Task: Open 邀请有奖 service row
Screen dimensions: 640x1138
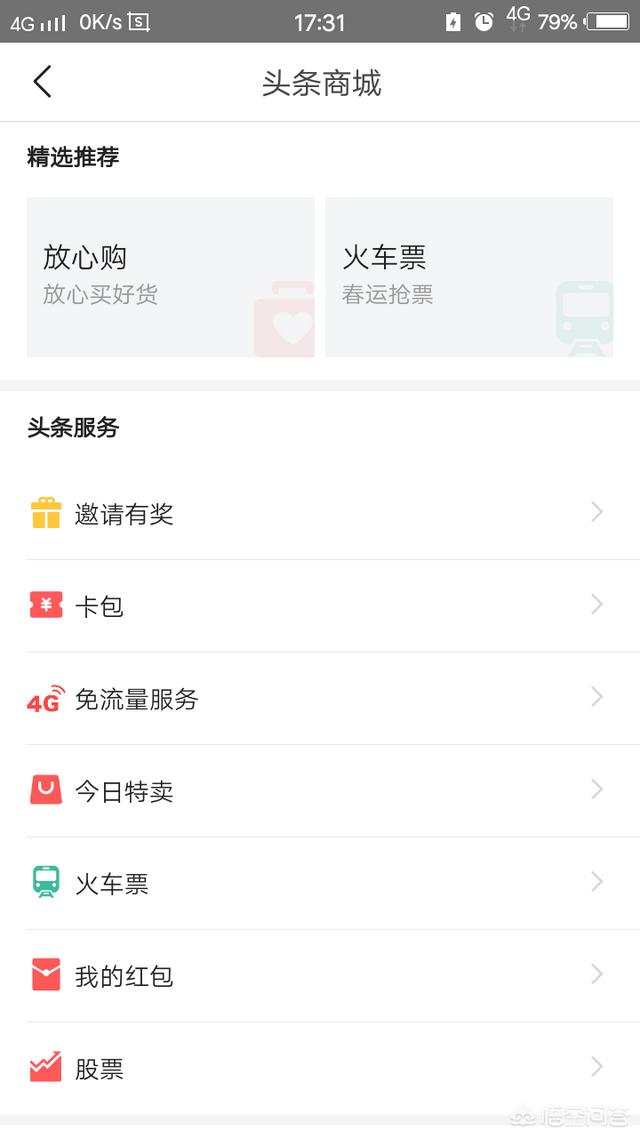Action: pyautogui.click(x=320, y=514)
